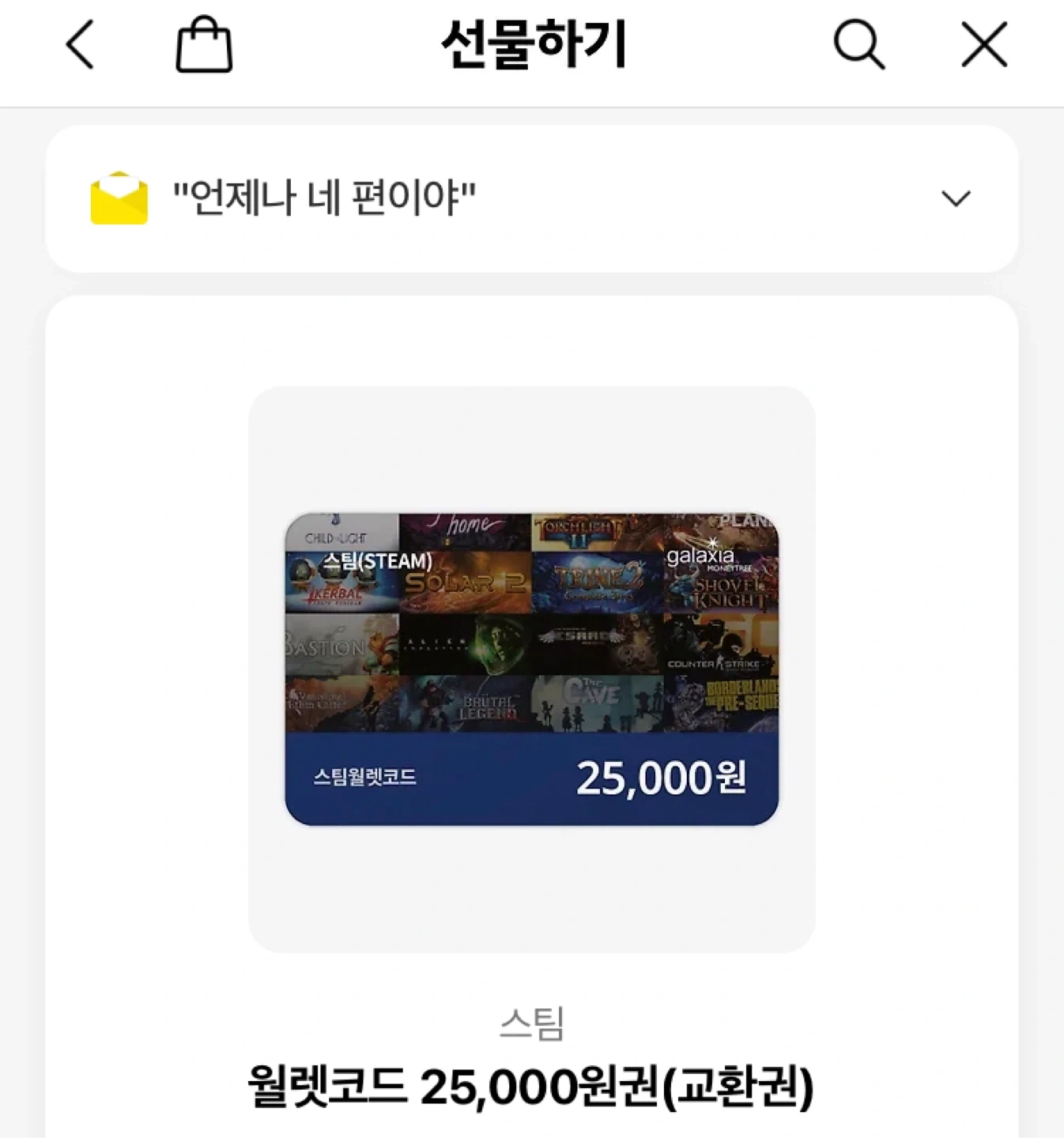Screen dimensions: 1064x1138
Task: Click the back arrow at top left
Action: pos(78,45)
